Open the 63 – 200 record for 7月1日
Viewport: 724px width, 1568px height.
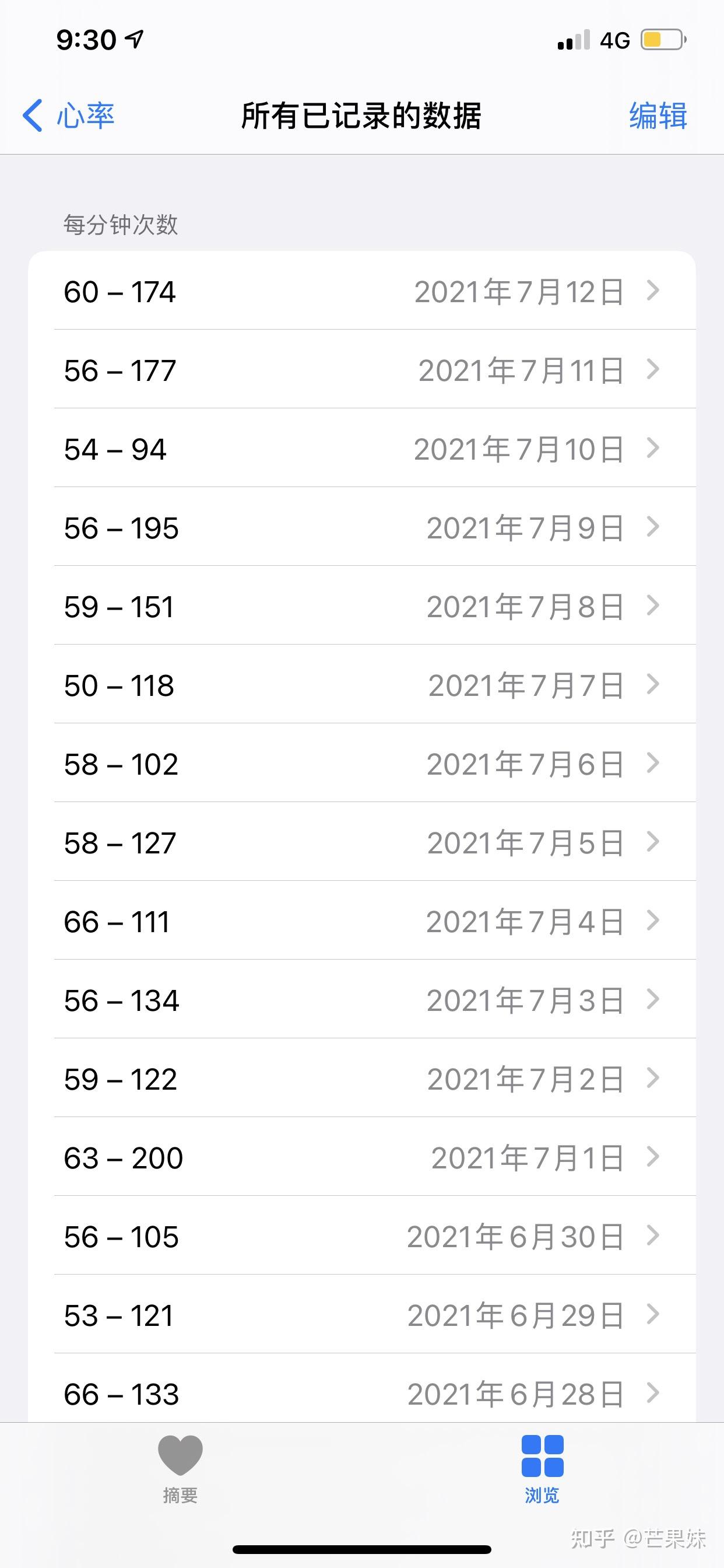coord(362,1157)
